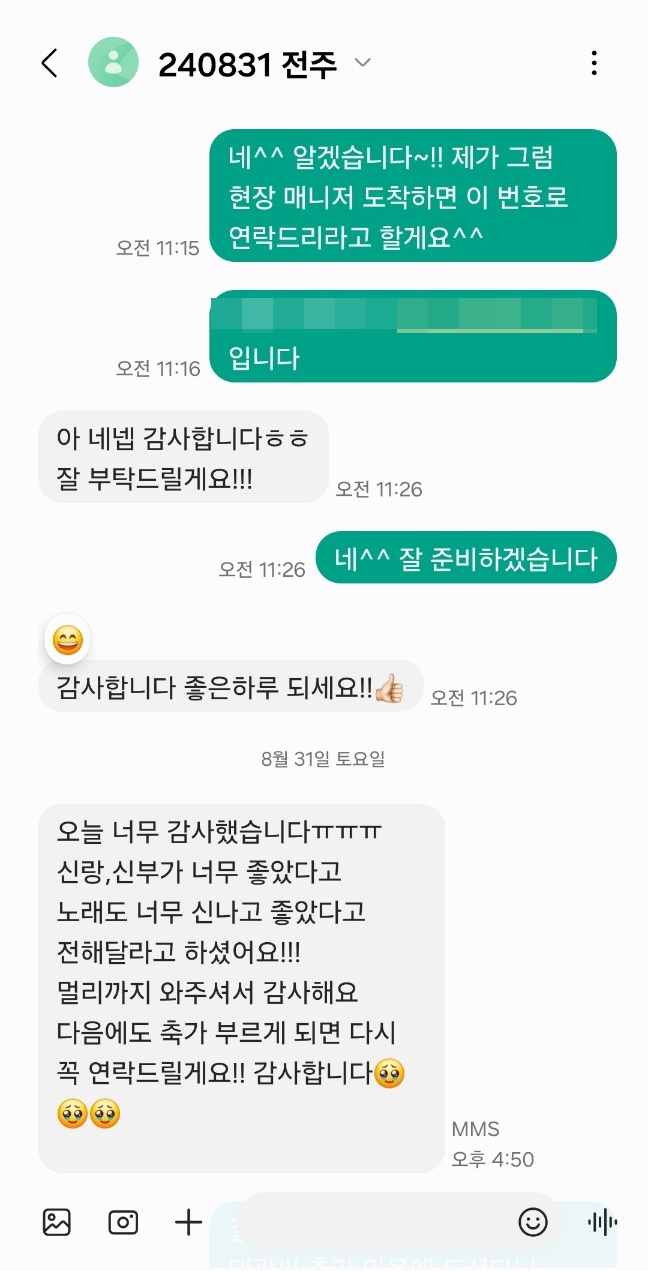Open the plus attachment menu
This screenshot has width=648, height=1271.
tap(188, 1221)
